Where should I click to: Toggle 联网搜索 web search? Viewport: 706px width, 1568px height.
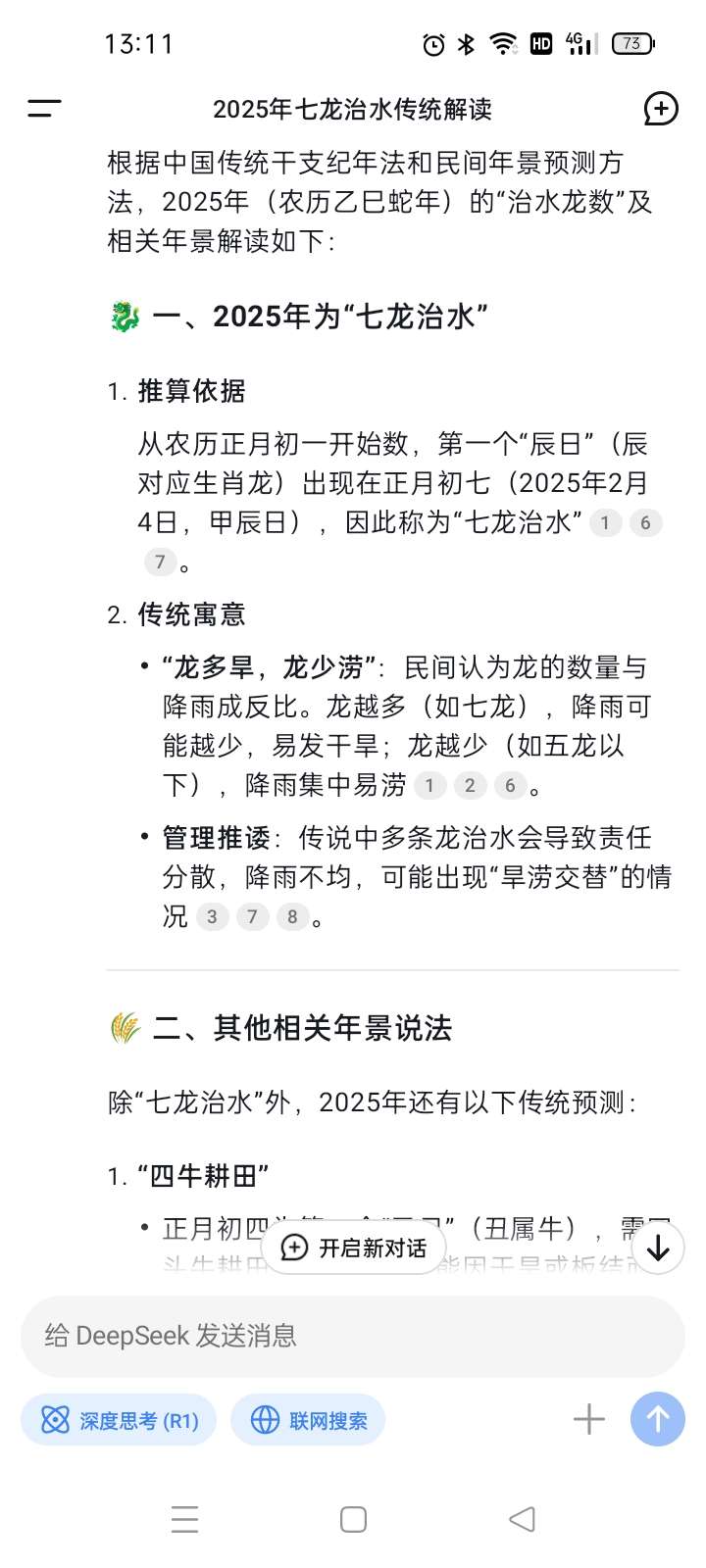[x=308, y=1420]
